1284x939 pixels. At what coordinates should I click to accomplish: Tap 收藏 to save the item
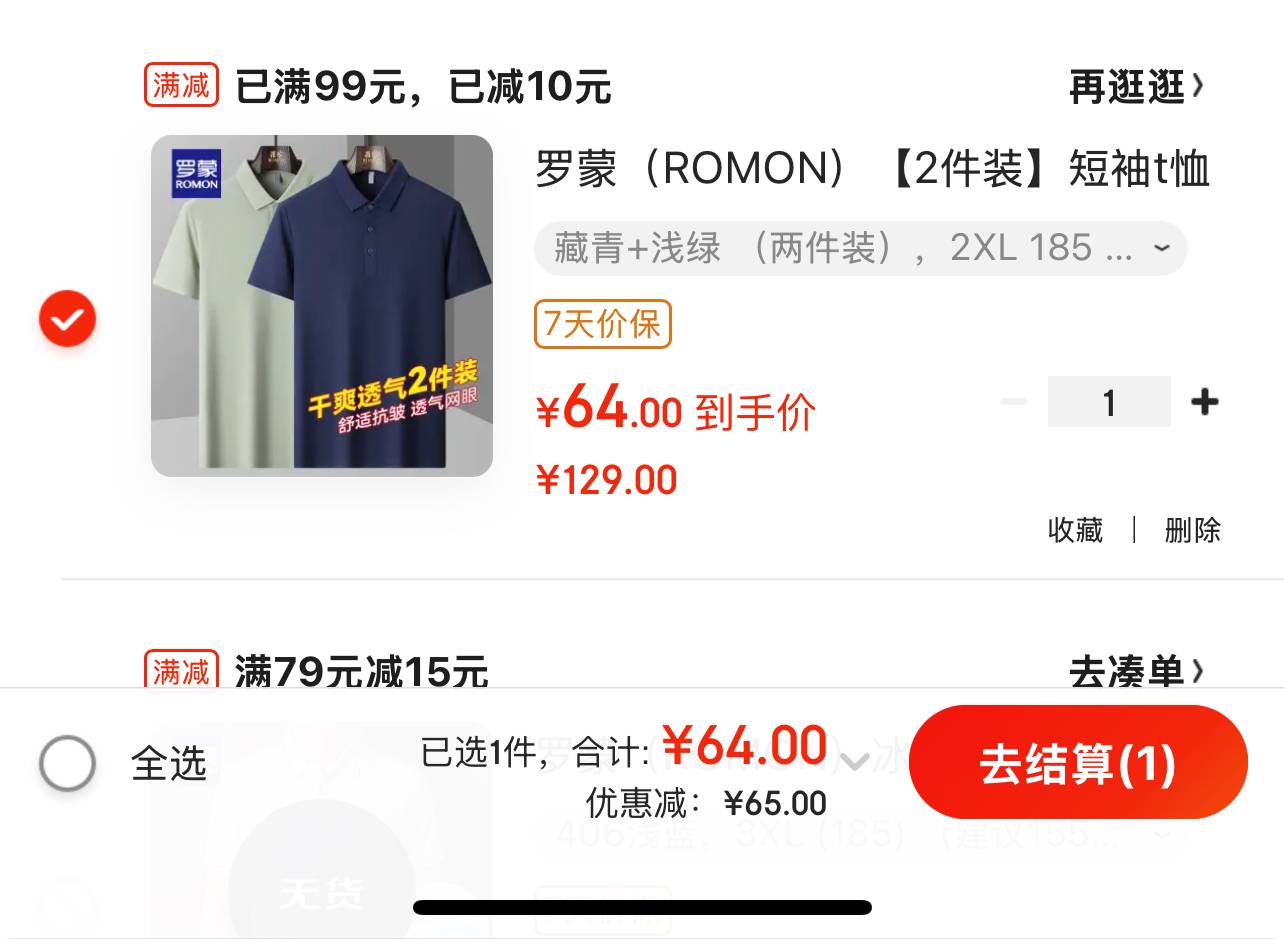[1075, 530]
